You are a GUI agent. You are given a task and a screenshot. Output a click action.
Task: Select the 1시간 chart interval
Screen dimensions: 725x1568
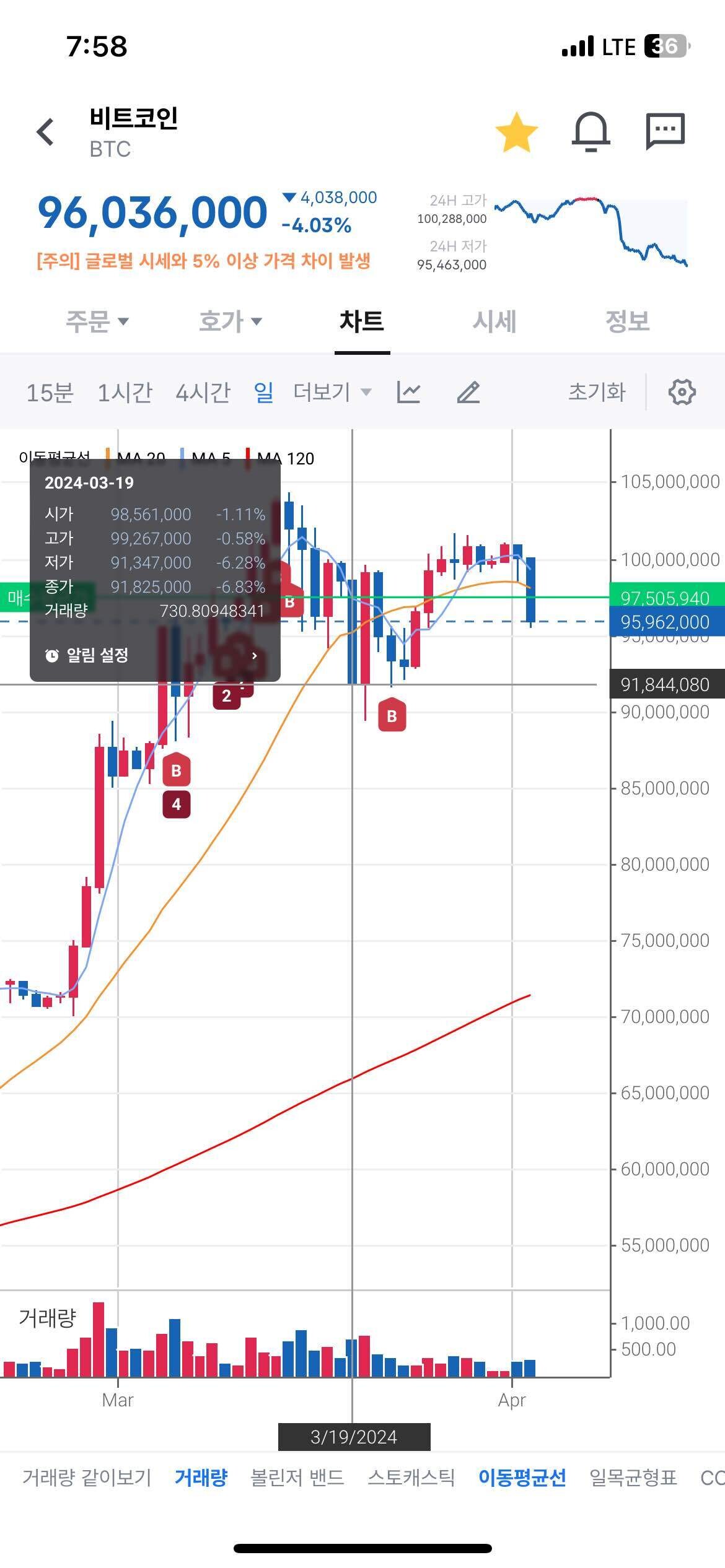[x=125, y=392]
